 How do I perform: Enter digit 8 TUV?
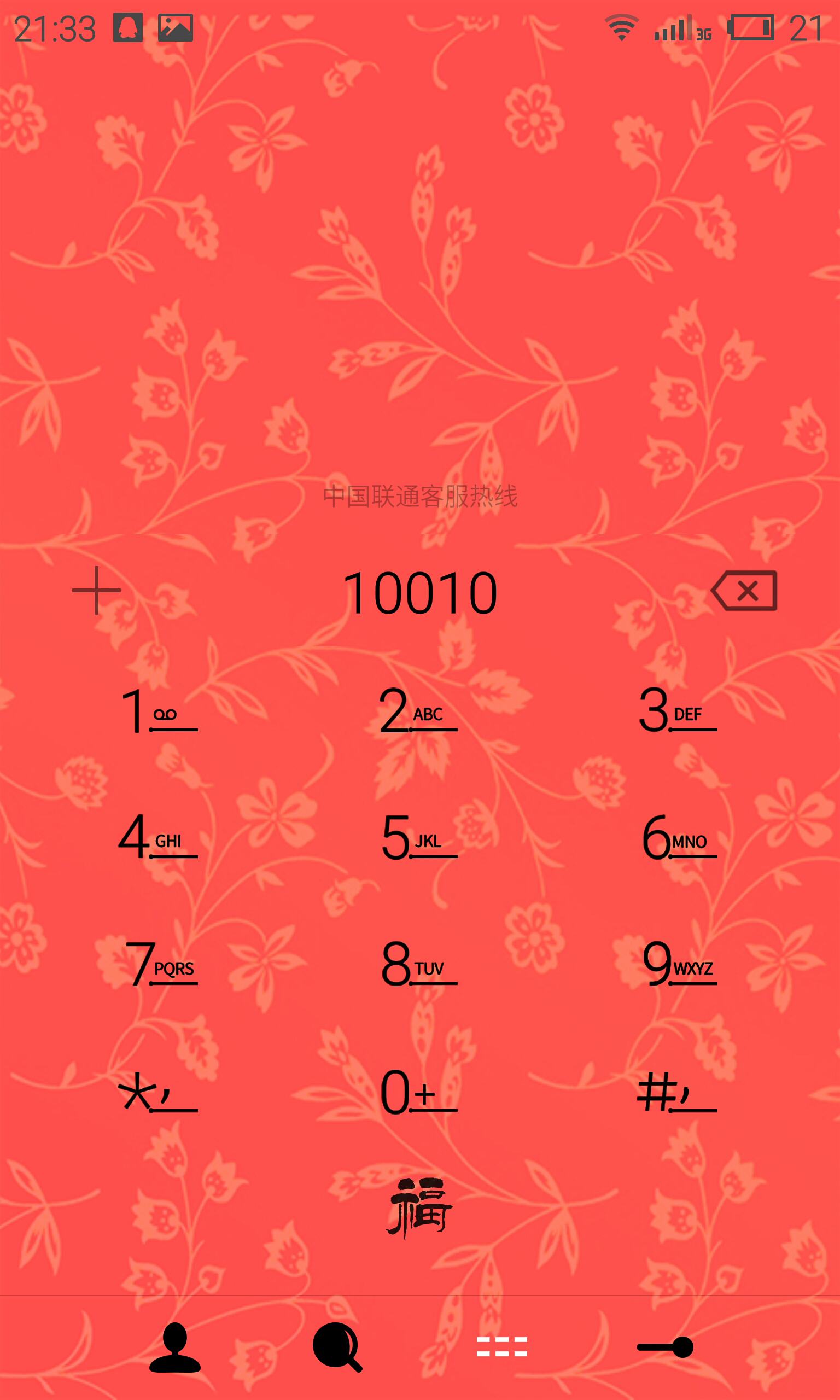pyautogui.click(x=418, y=965)
